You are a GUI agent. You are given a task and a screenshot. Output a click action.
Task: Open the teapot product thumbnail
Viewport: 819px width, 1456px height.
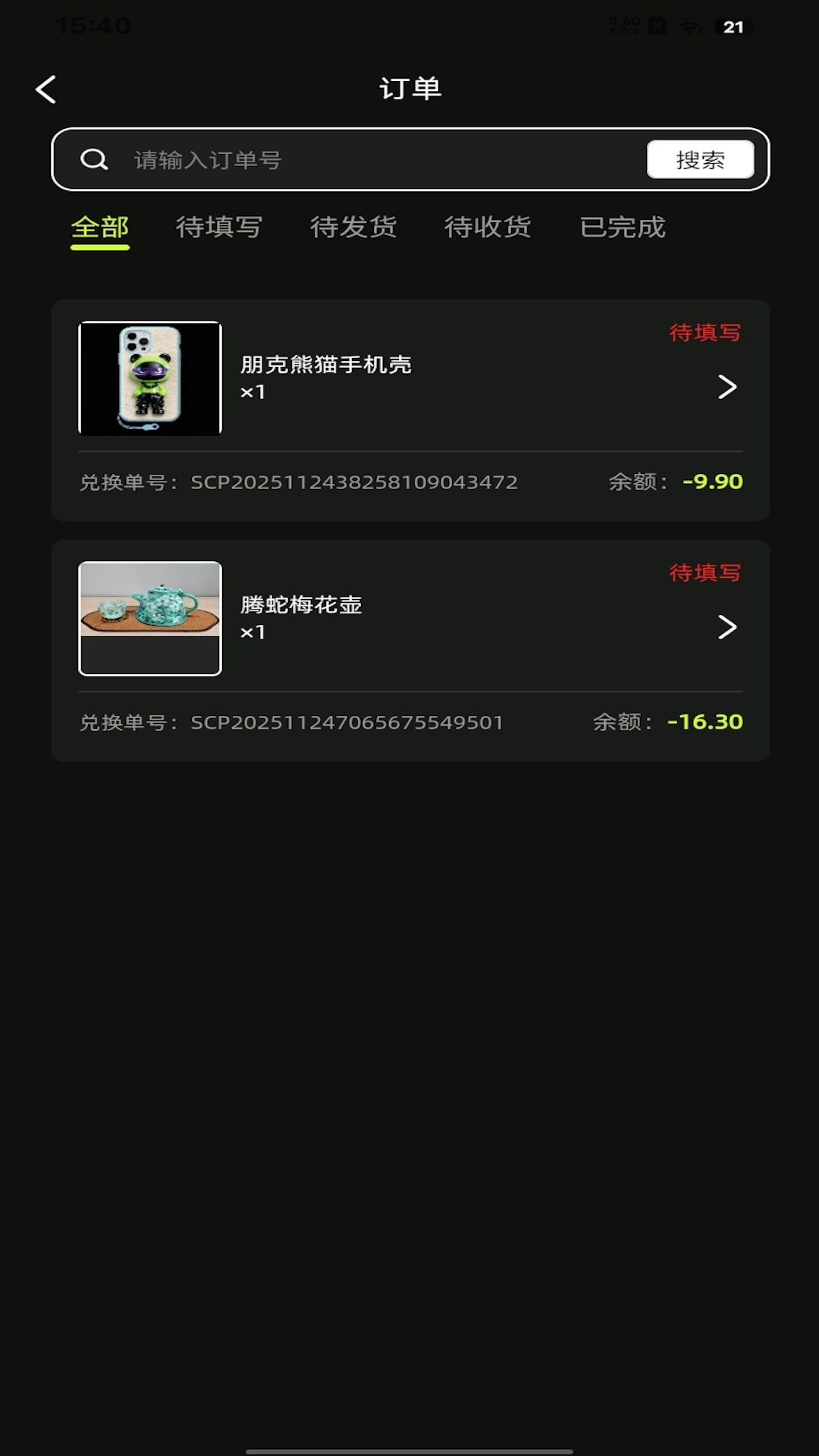coord(149,617)
